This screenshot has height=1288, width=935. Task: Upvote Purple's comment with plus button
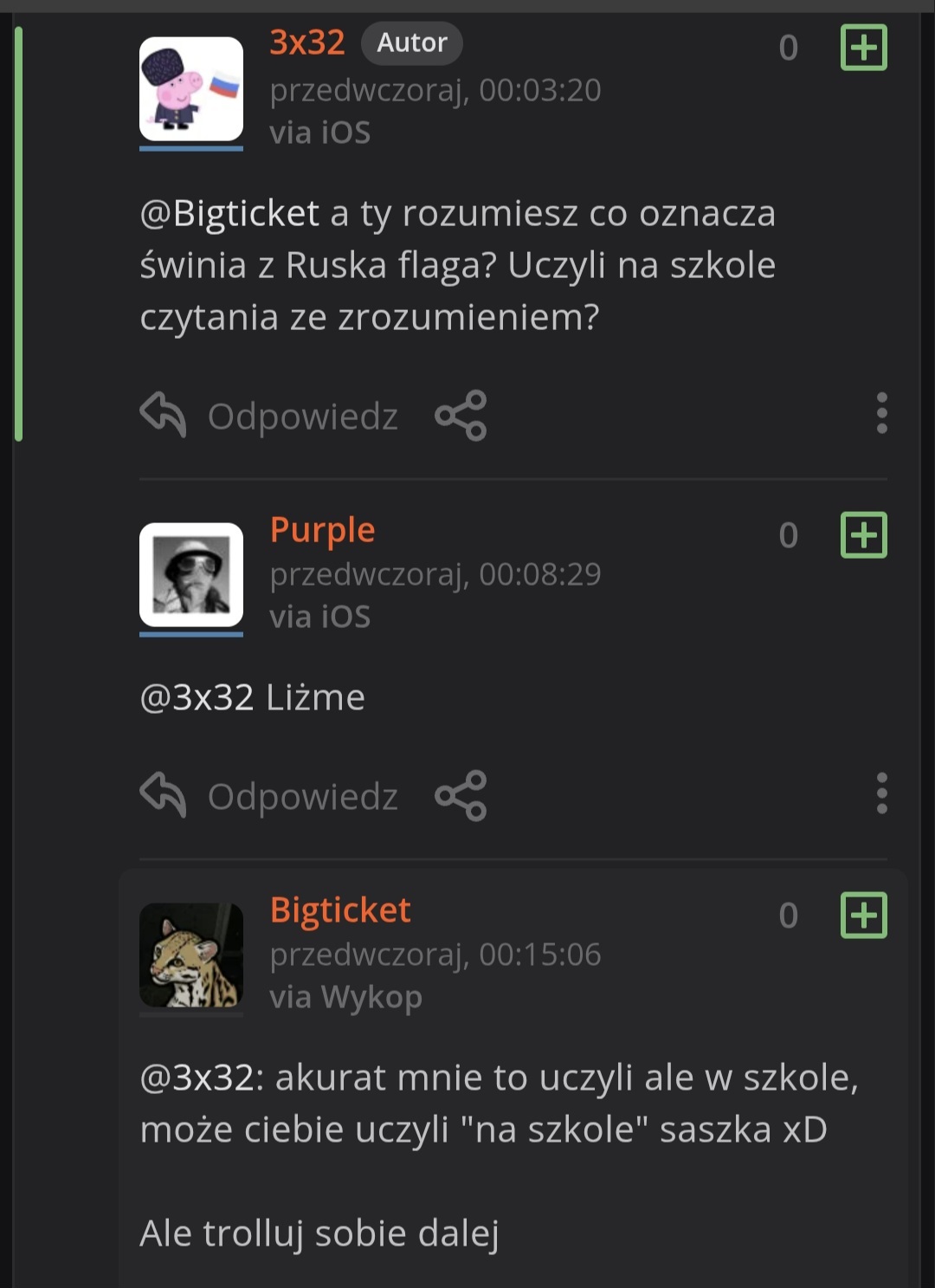coord(864,534)
